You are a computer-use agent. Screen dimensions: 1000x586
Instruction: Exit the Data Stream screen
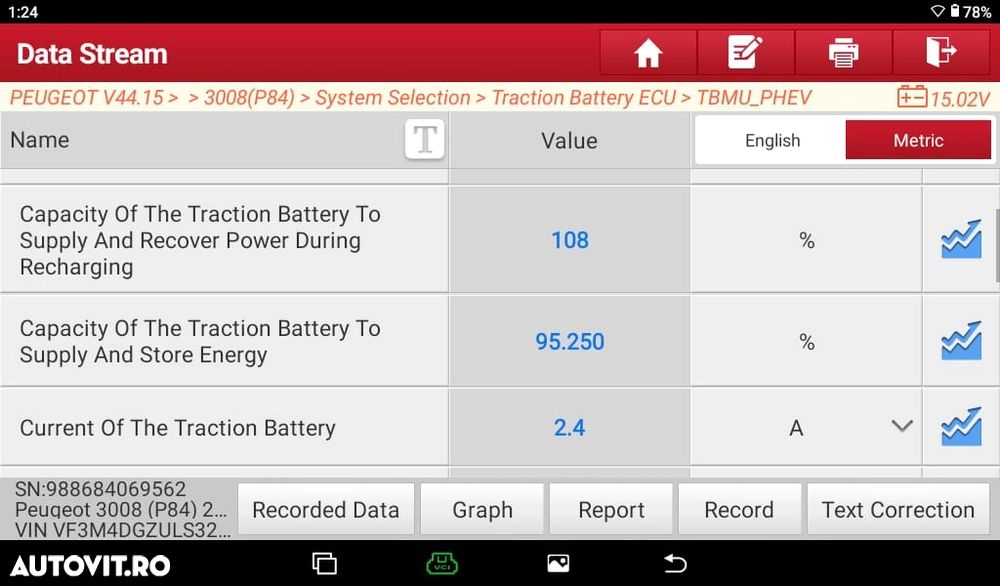[940, 53]
